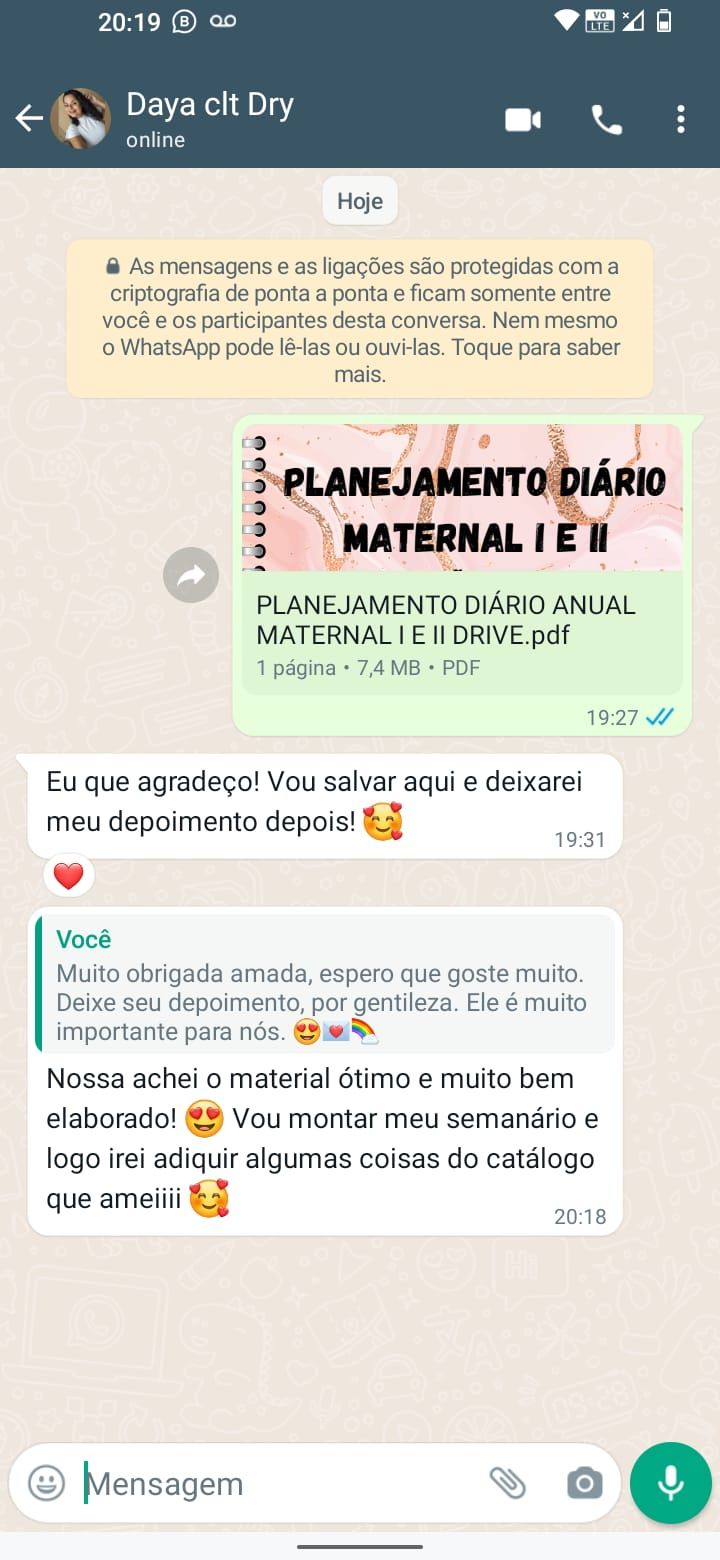Tap the encryption notice to learn more

click(360, 320)
